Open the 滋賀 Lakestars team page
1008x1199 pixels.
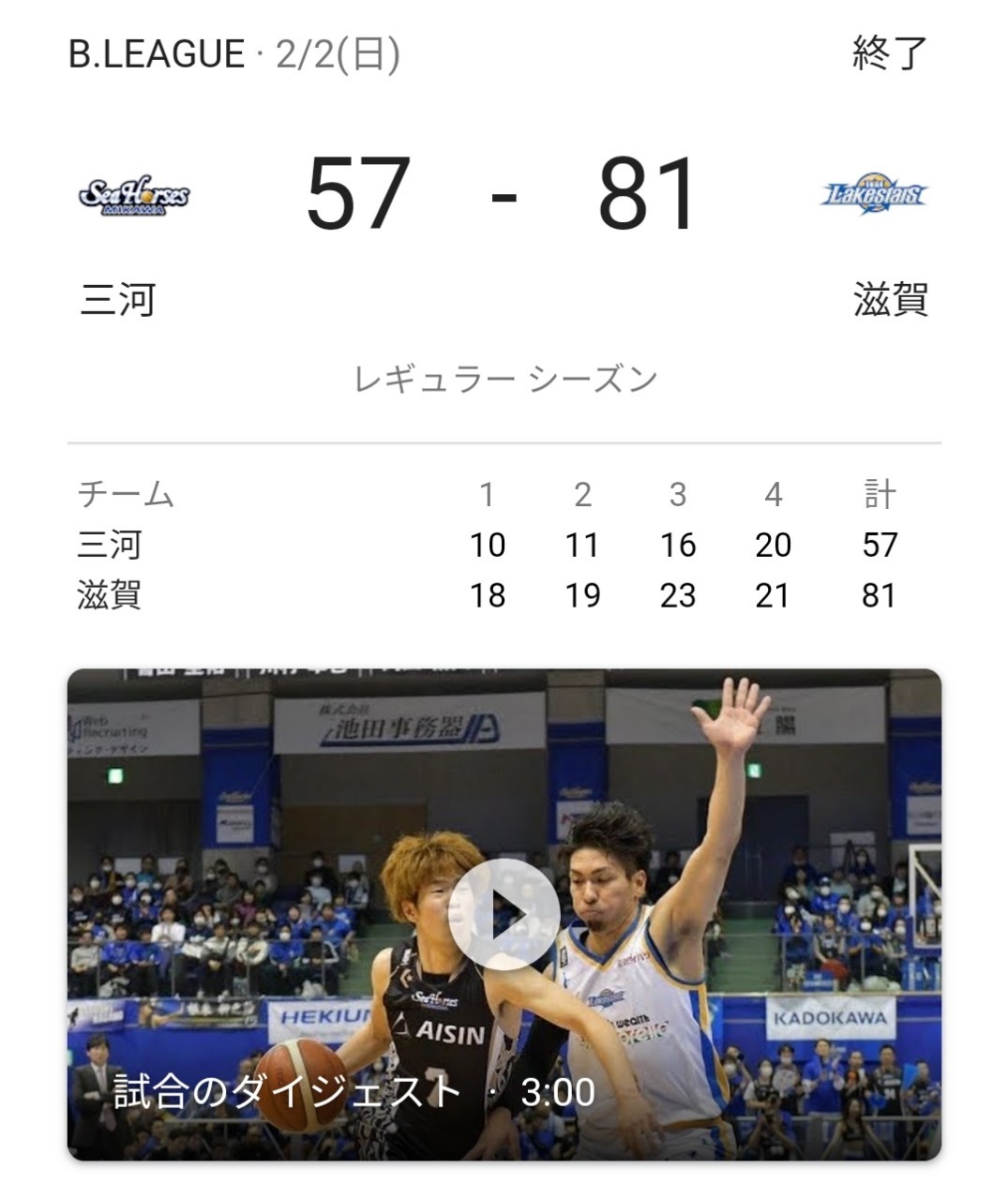(874, 196)
